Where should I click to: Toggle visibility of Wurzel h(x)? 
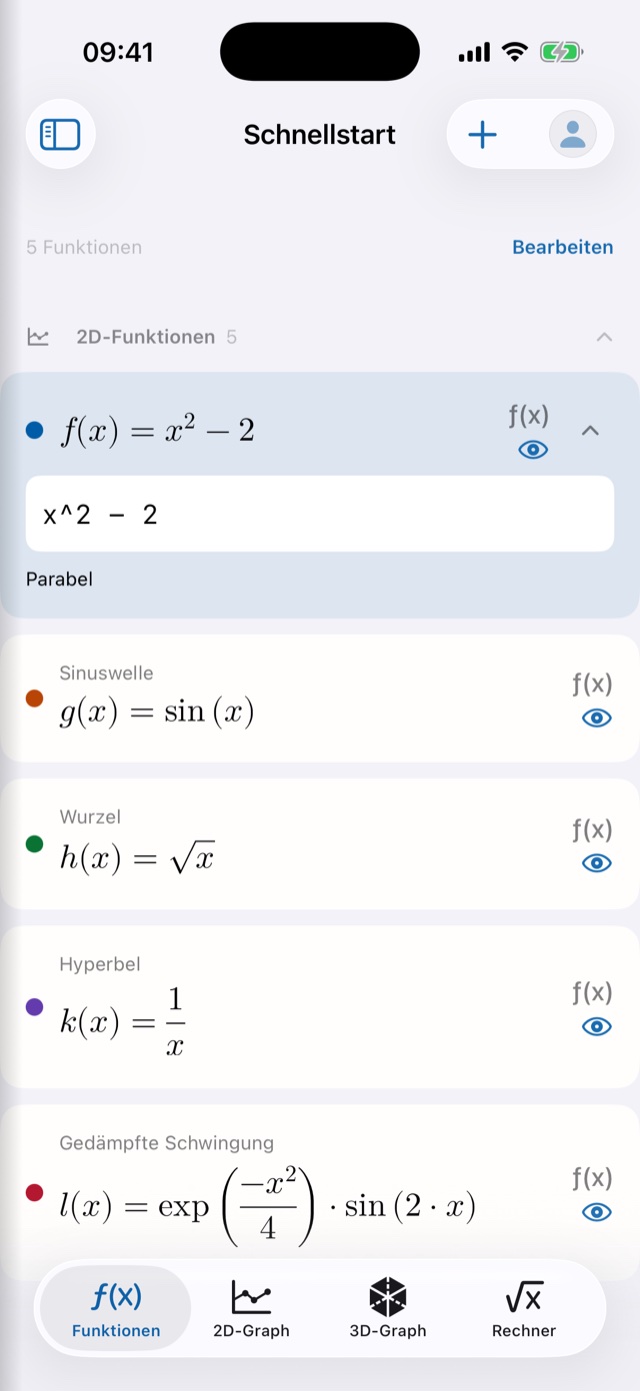click(x=596, y=863)
